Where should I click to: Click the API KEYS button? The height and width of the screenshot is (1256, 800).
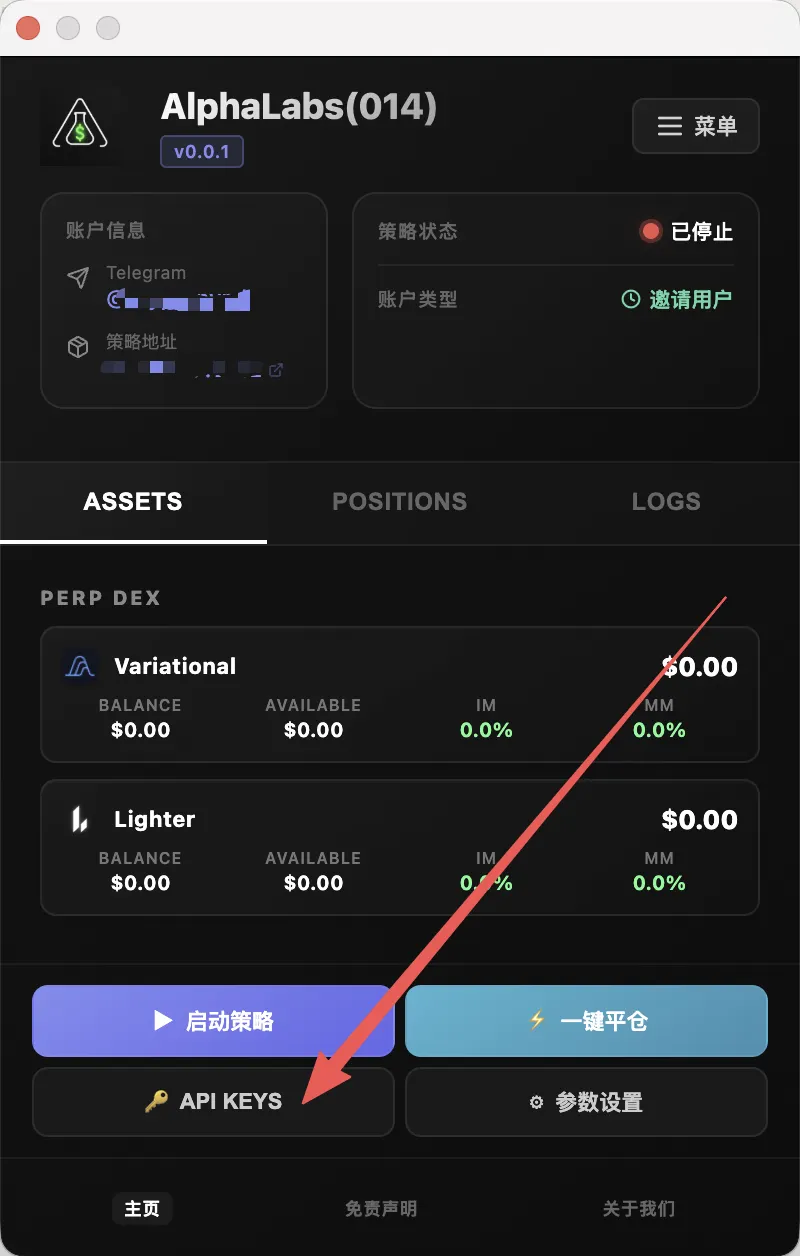tap(212, 1102)
